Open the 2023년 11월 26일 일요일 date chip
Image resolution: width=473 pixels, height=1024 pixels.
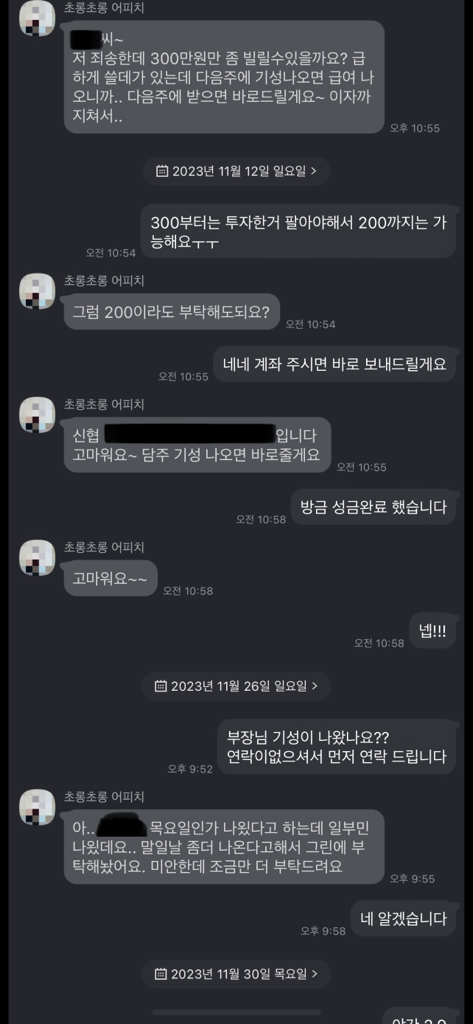236,686
